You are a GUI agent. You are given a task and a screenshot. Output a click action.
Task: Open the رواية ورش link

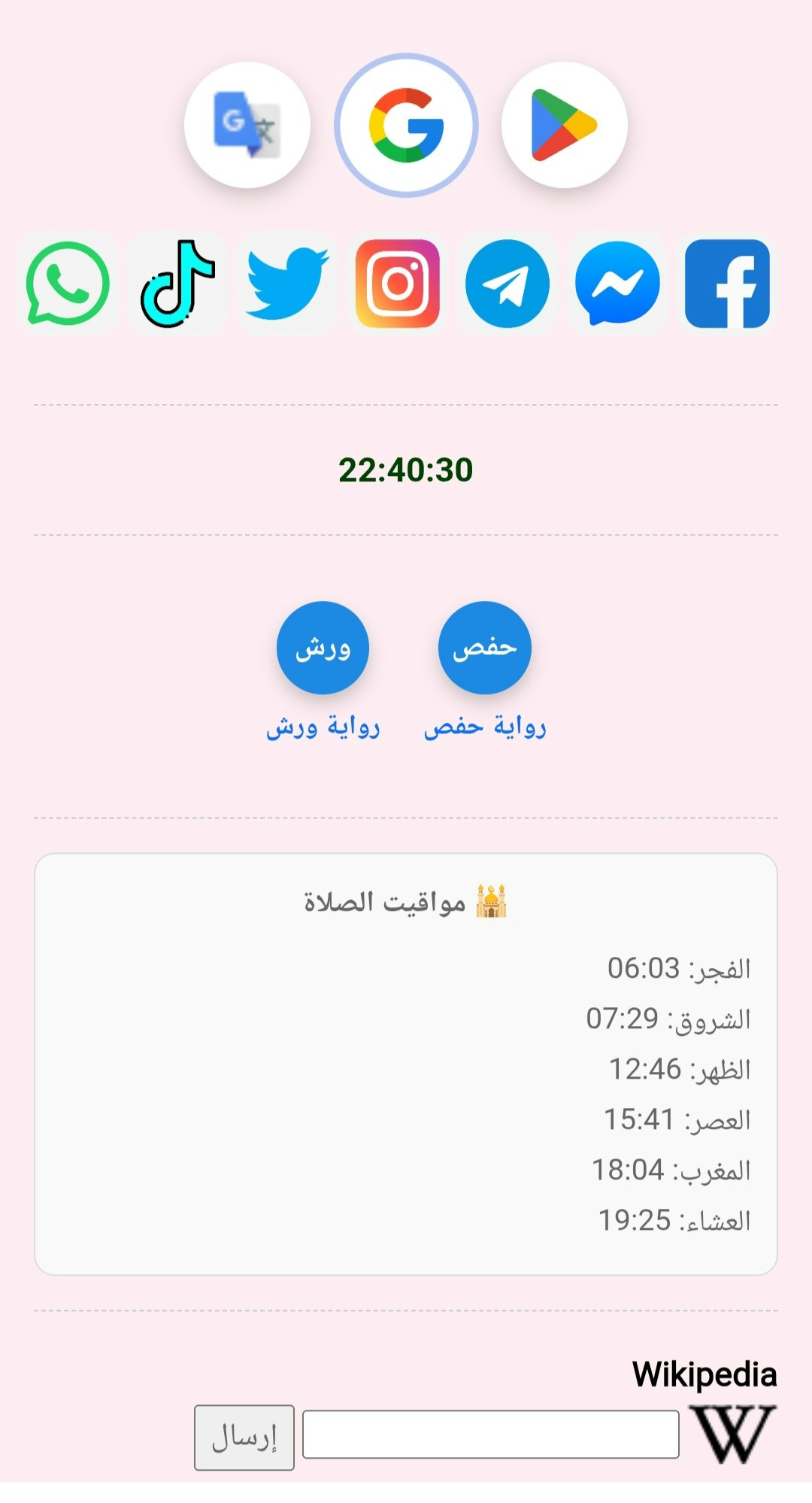[x=323, y=727]
